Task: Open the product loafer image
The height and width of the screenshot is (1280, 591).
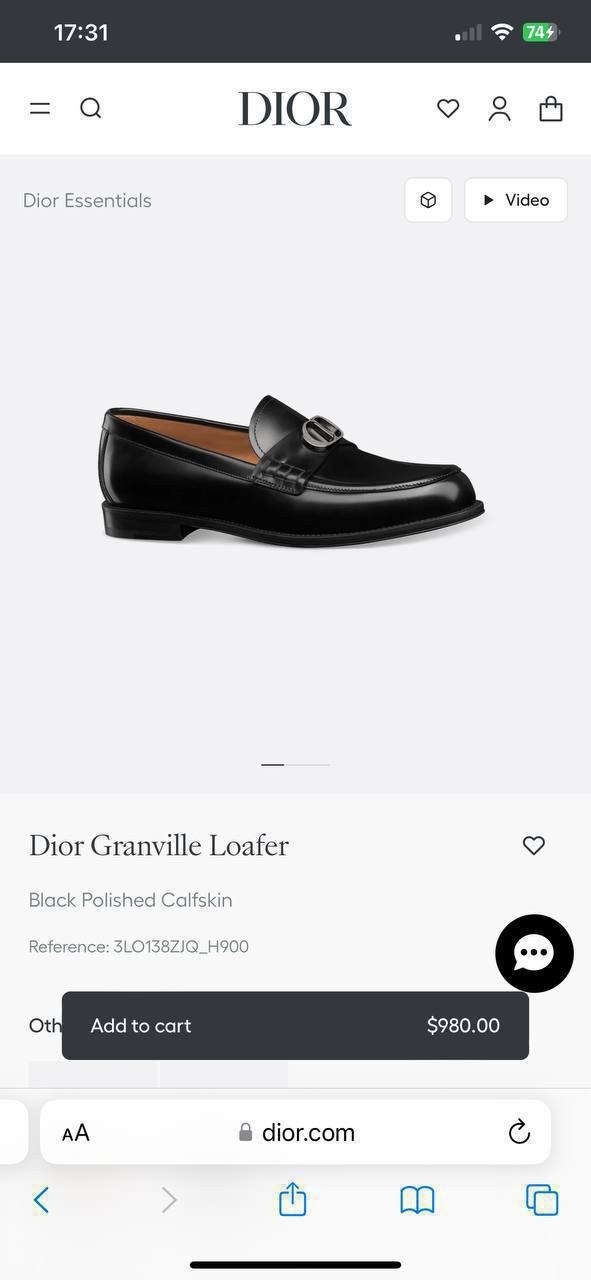Action: click(x=293, y=471)
